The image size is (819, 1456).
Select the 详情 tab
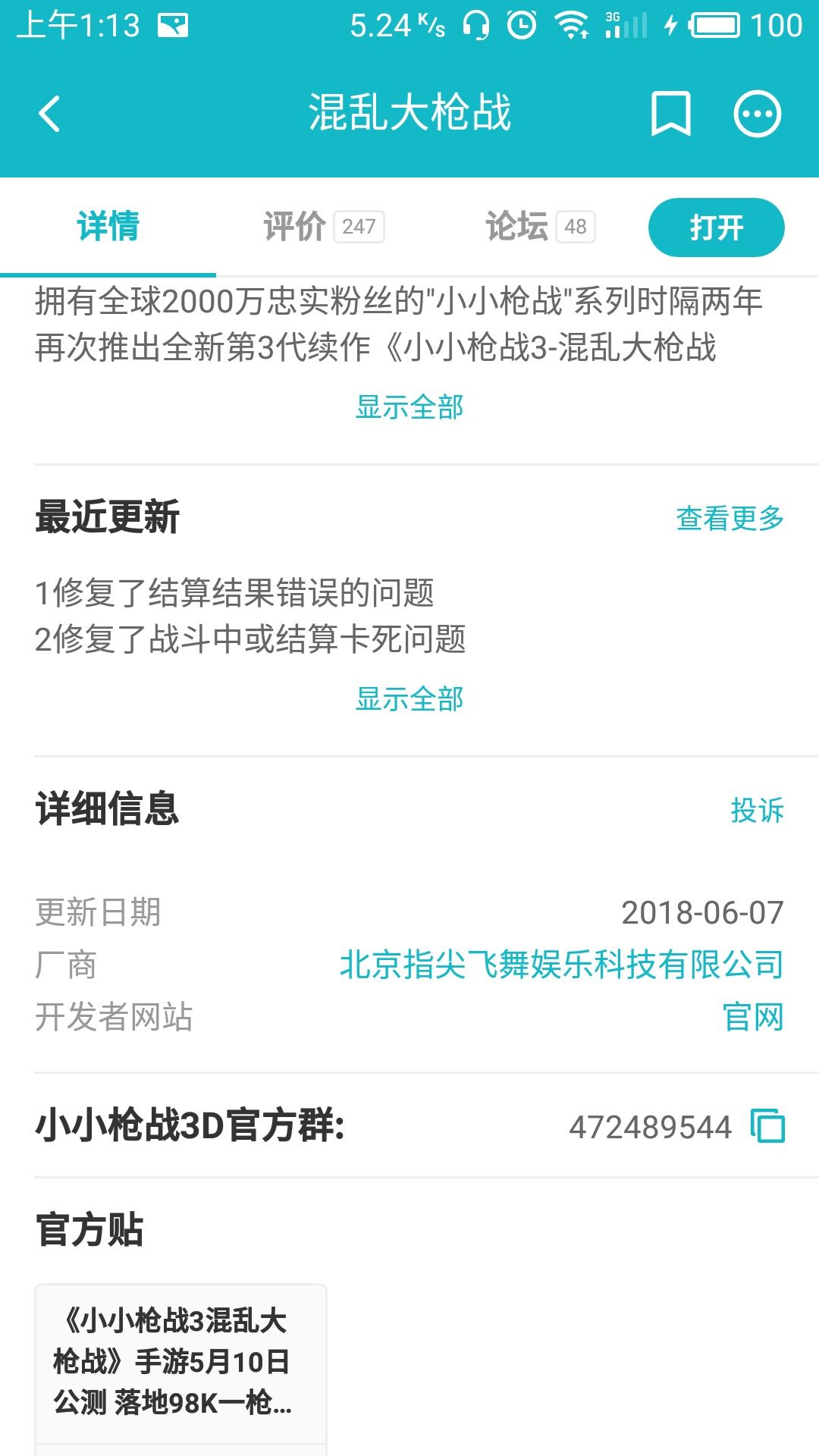(107, 226)
